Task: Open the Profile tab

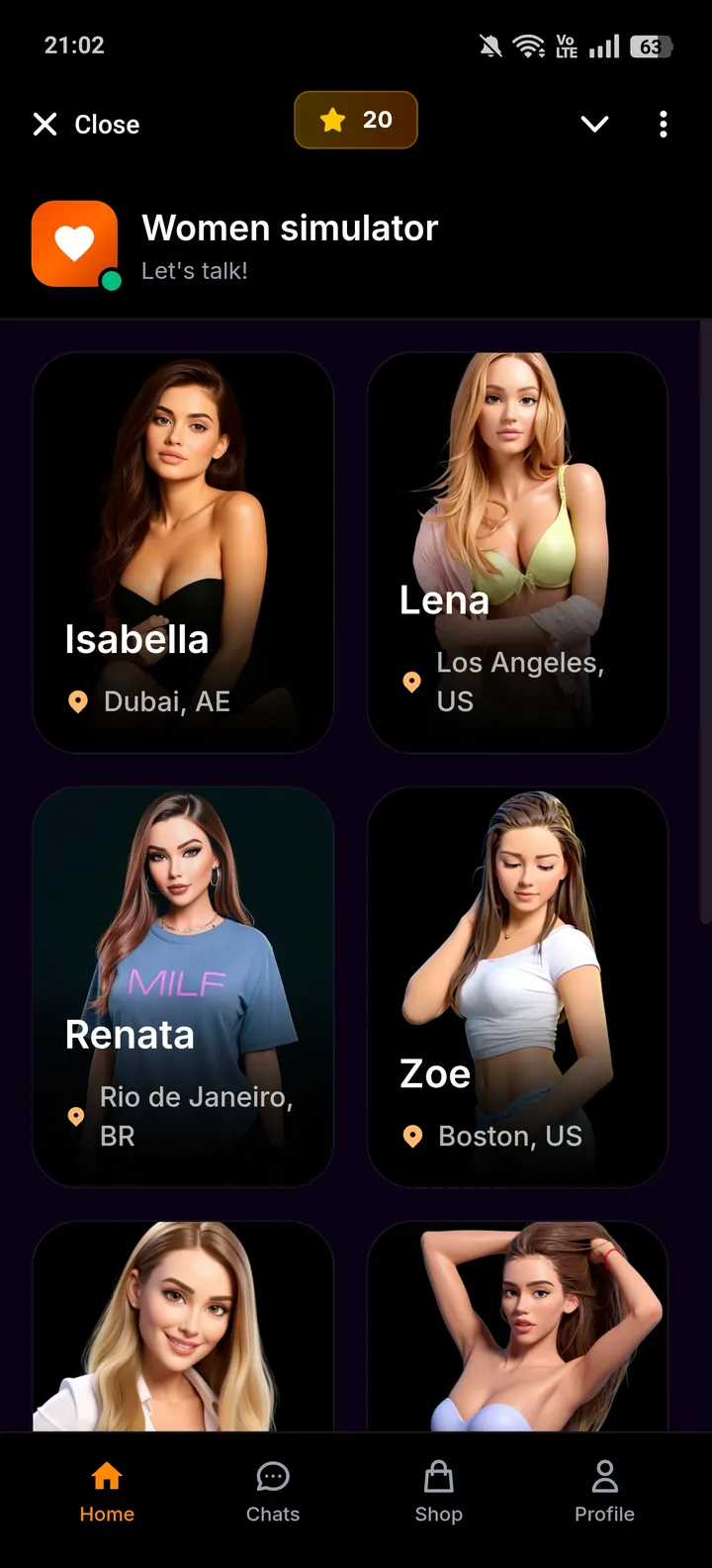Action: pyautogui.click(x=604, y=1493)
